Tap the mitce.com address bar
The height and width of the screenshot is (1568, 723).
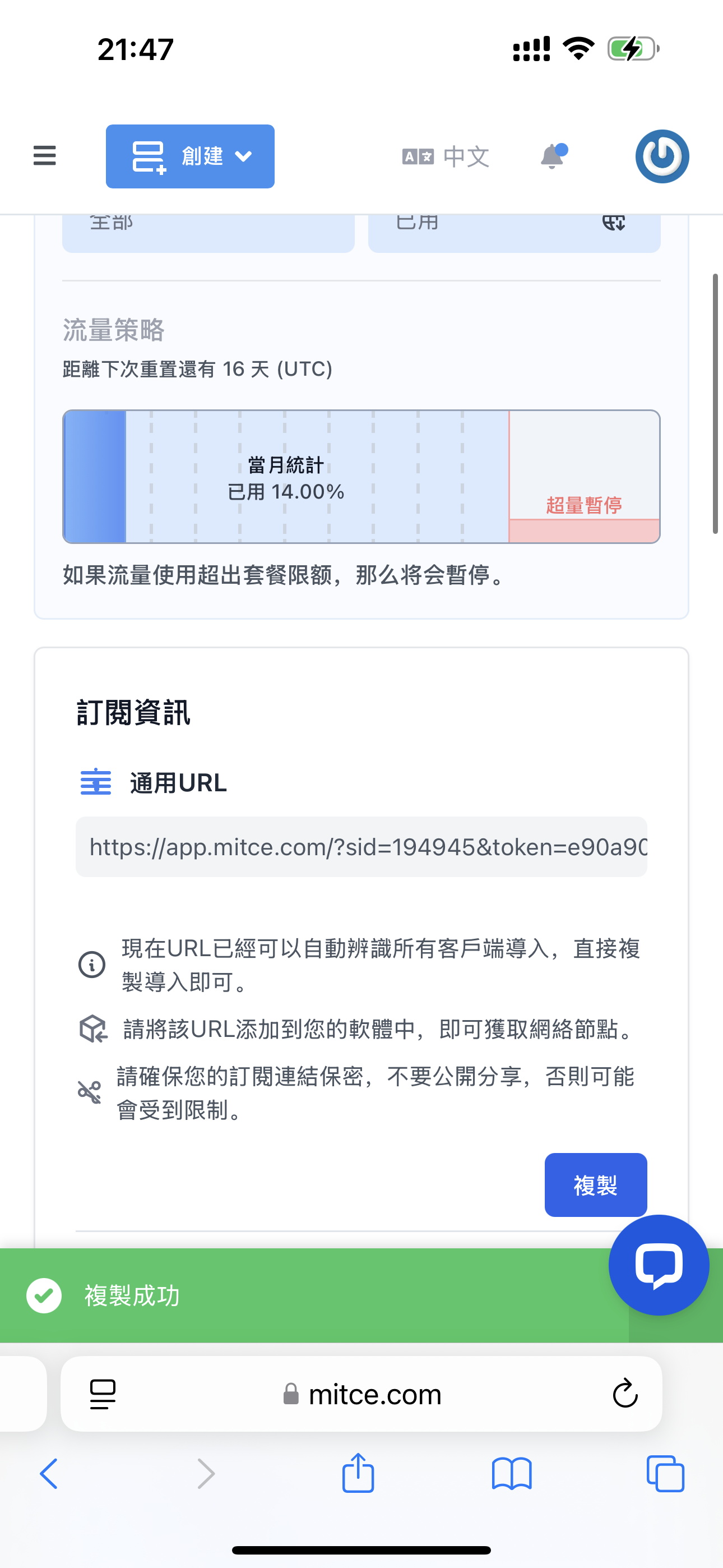[x=374, y=1393]
